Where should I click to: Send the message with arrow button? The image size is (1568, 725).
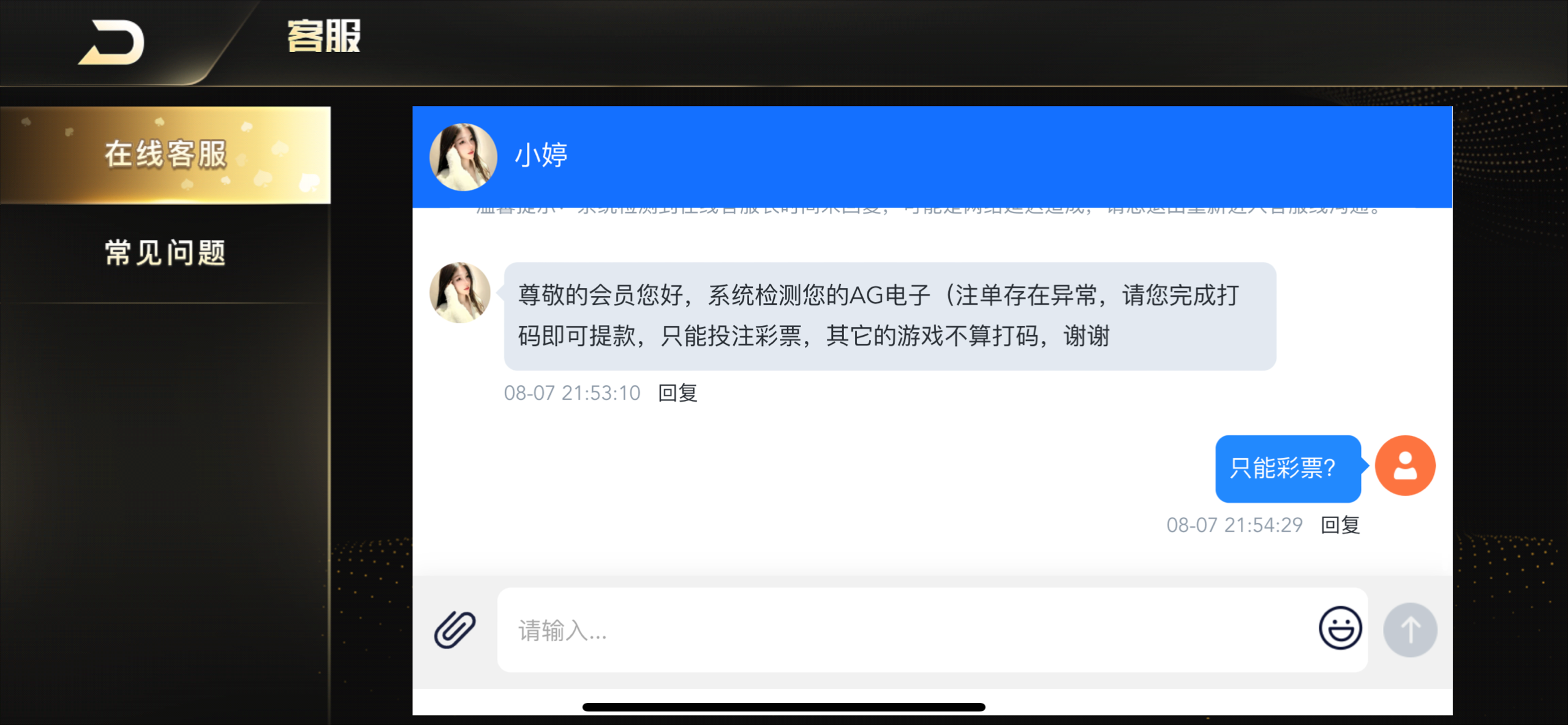pos(1410,630)
